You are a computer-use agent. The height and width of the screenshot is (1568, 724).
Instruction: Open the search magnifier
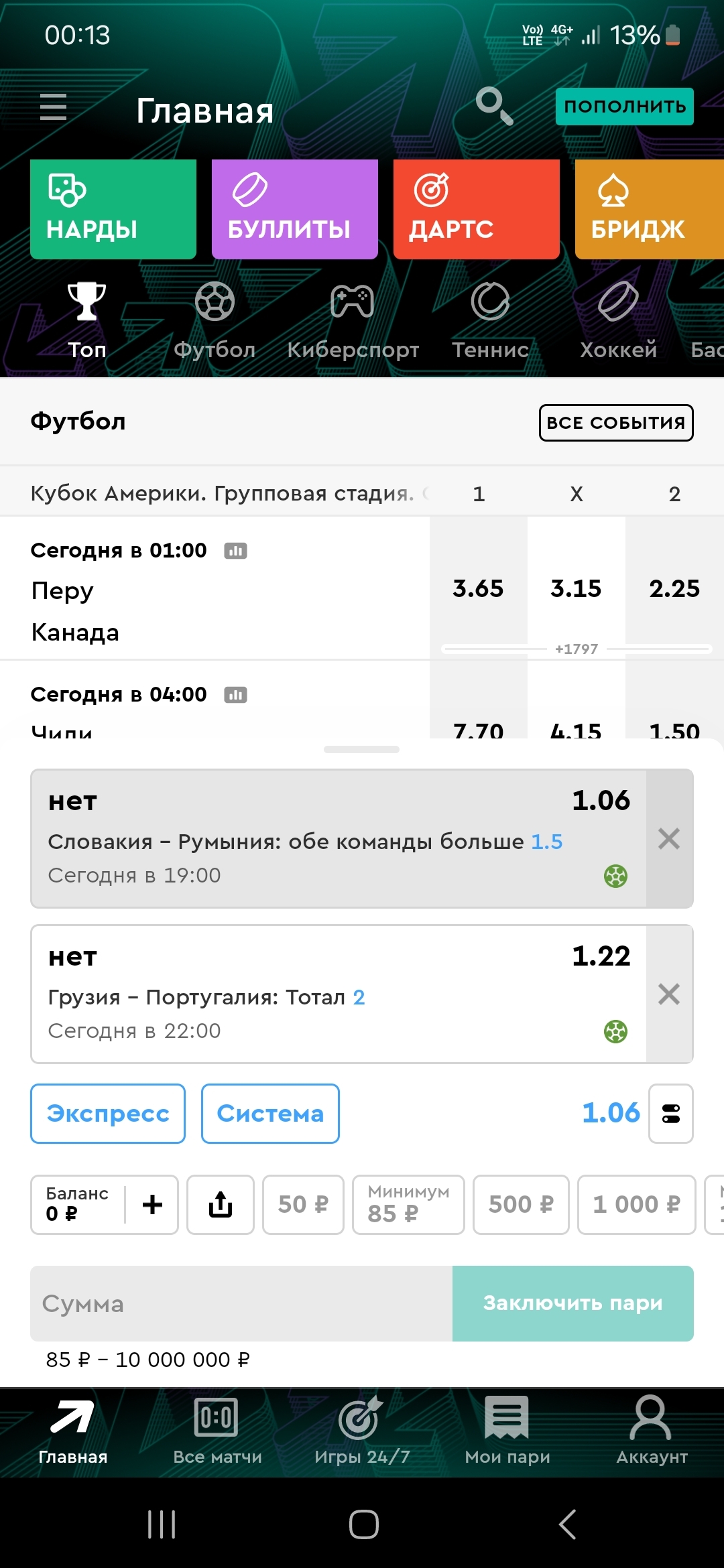pos(494,106)
